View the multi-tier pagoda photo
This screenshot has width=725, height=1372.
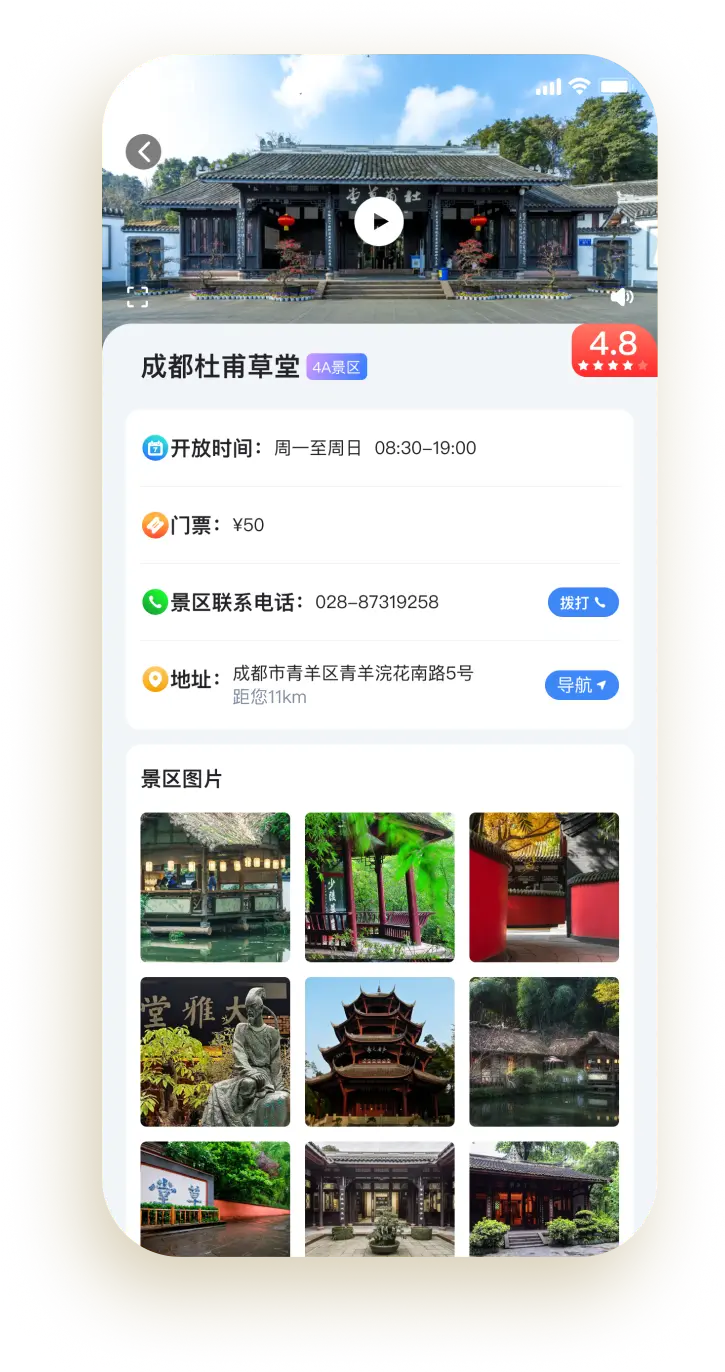point(379,1051)
